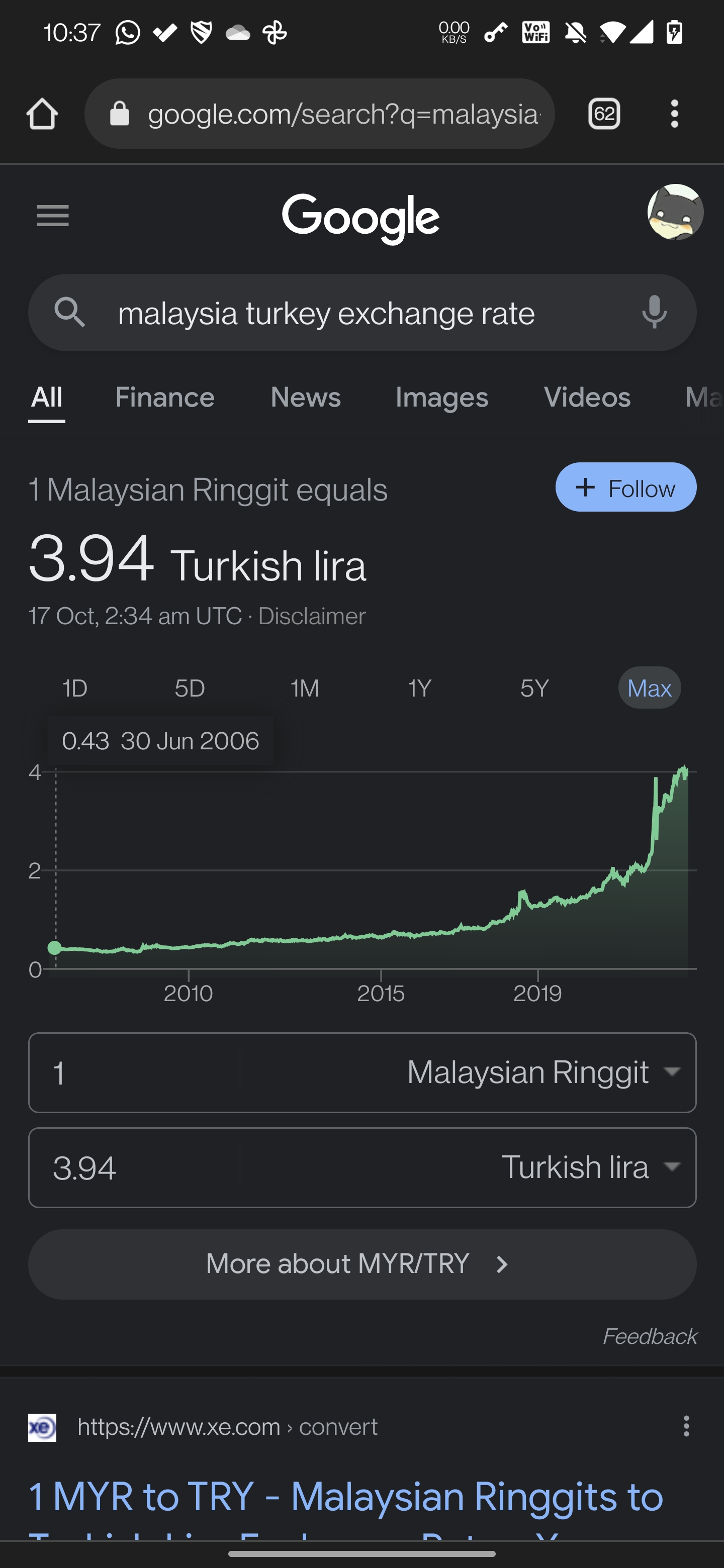Select the 1D chart range

pyautogui.click(x=75, y=688)
